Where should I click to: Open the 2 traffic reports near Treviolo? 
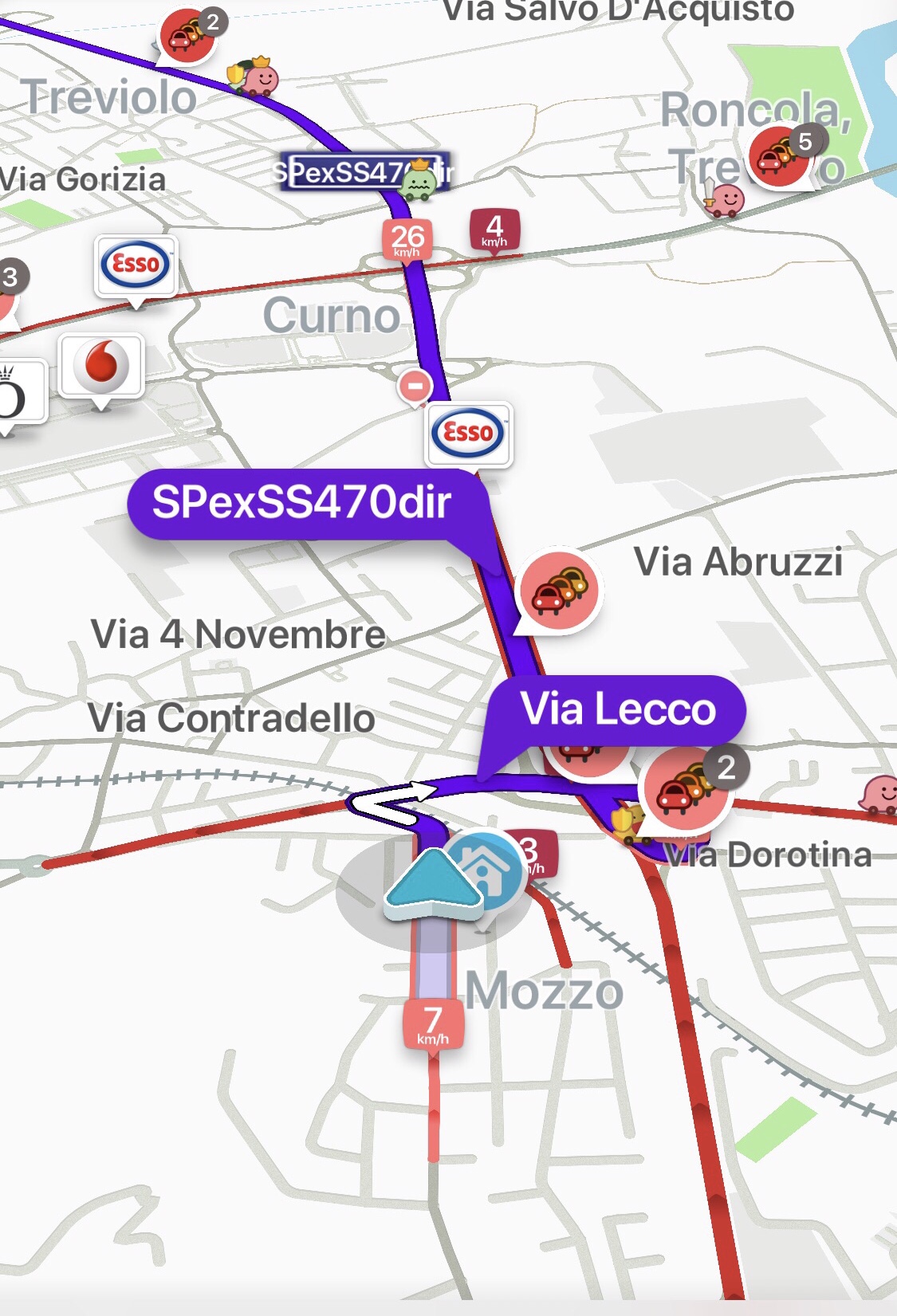189,36
